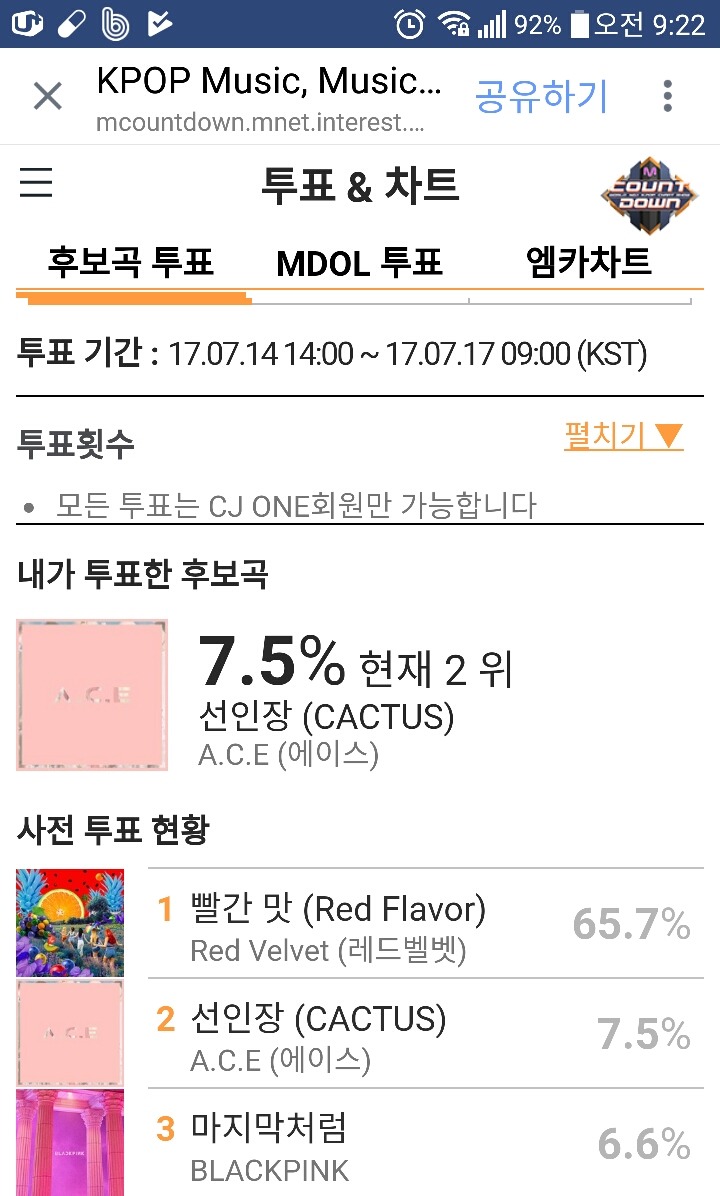The width and height of the screenshot is (720, 1196).
Task: Open the hamburger drawer menu
Action: 36,184
